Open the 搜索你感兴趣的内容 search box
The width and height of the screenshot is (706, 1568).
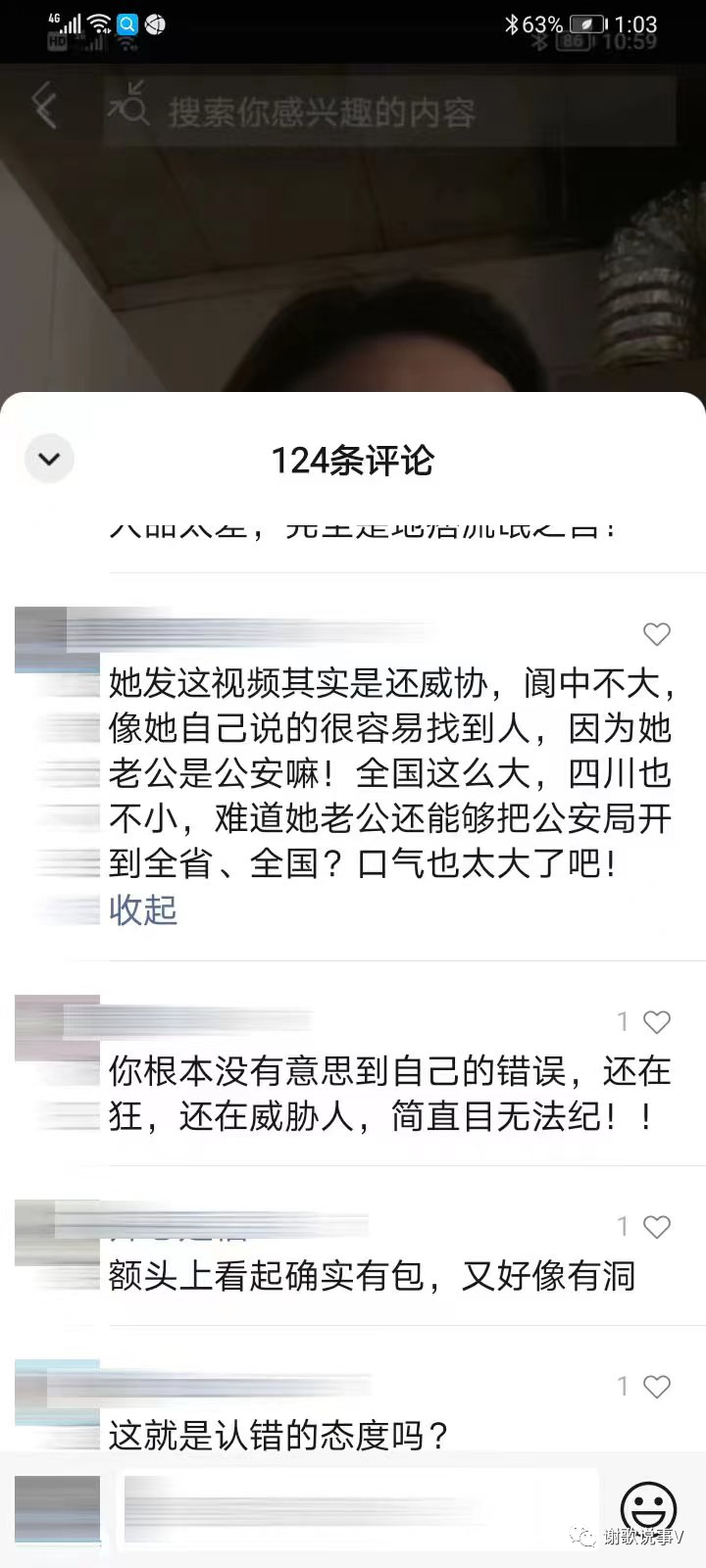(392, 112)
